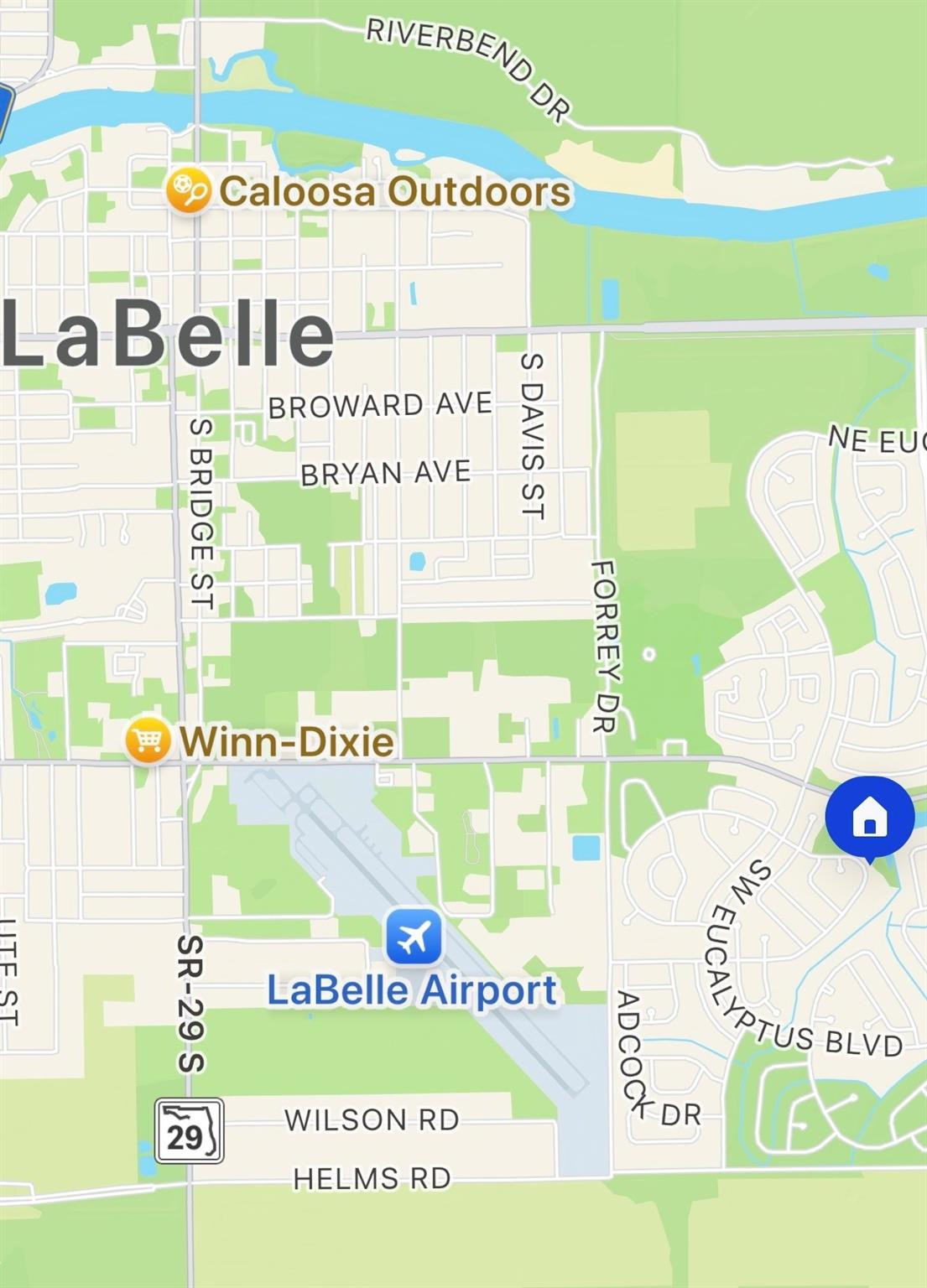
Task: Select the WILSON RD street label
Action: tap(372, 1120)
